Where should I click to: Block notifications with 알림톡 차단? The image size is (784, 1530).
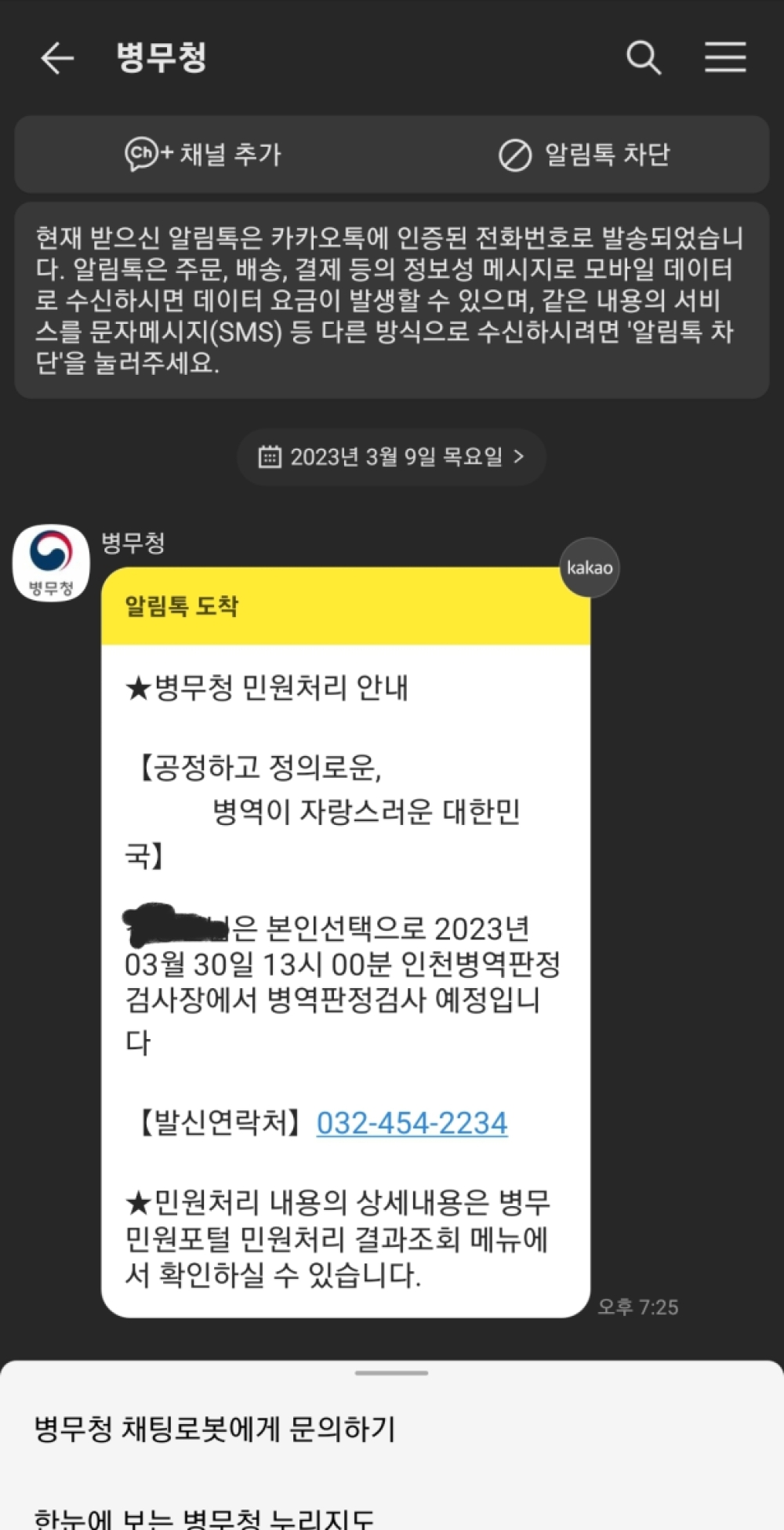coord(584,154)
